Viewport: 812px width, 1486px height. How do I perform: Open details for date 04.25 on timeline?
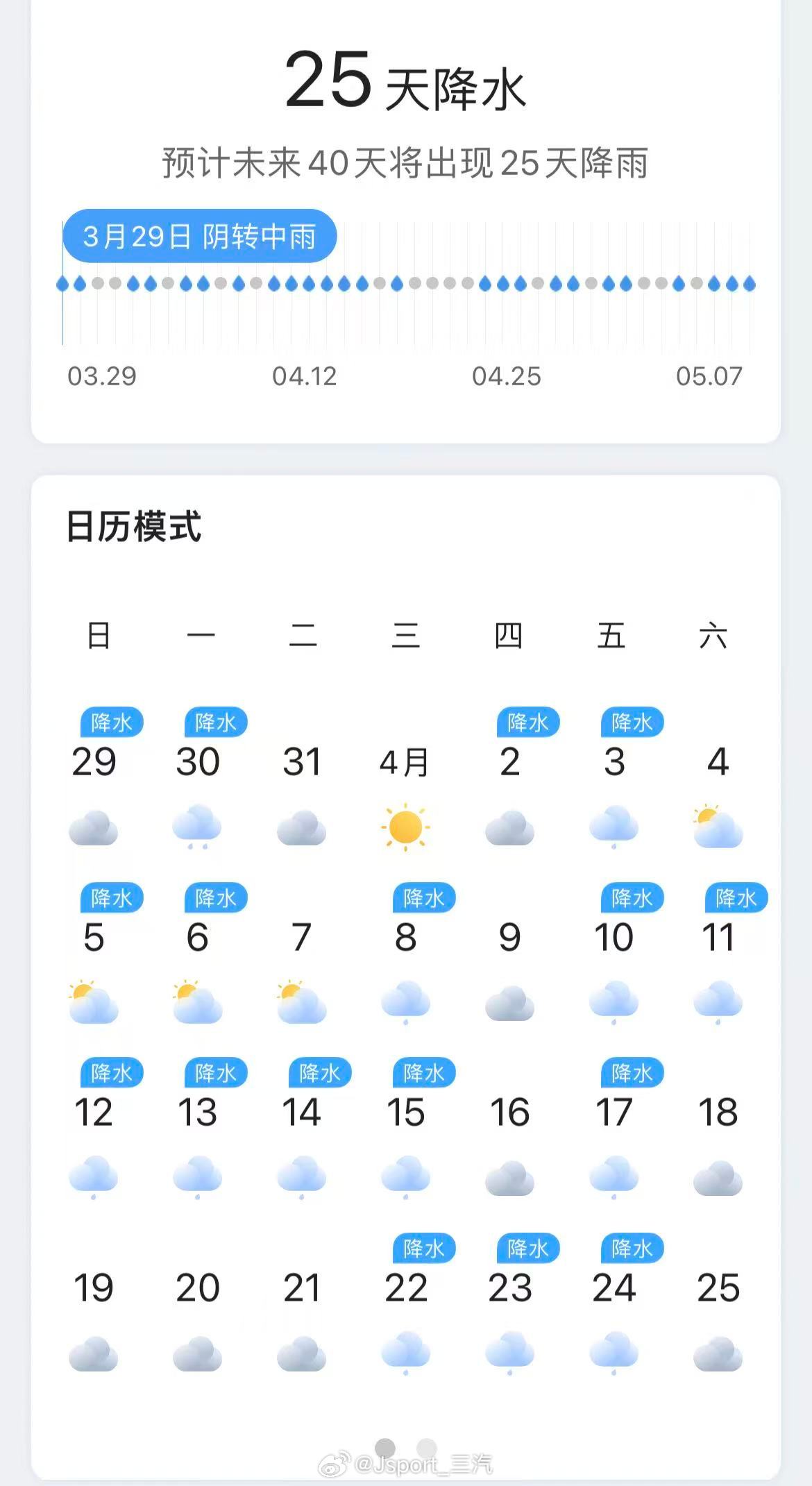tap(506, 377)
